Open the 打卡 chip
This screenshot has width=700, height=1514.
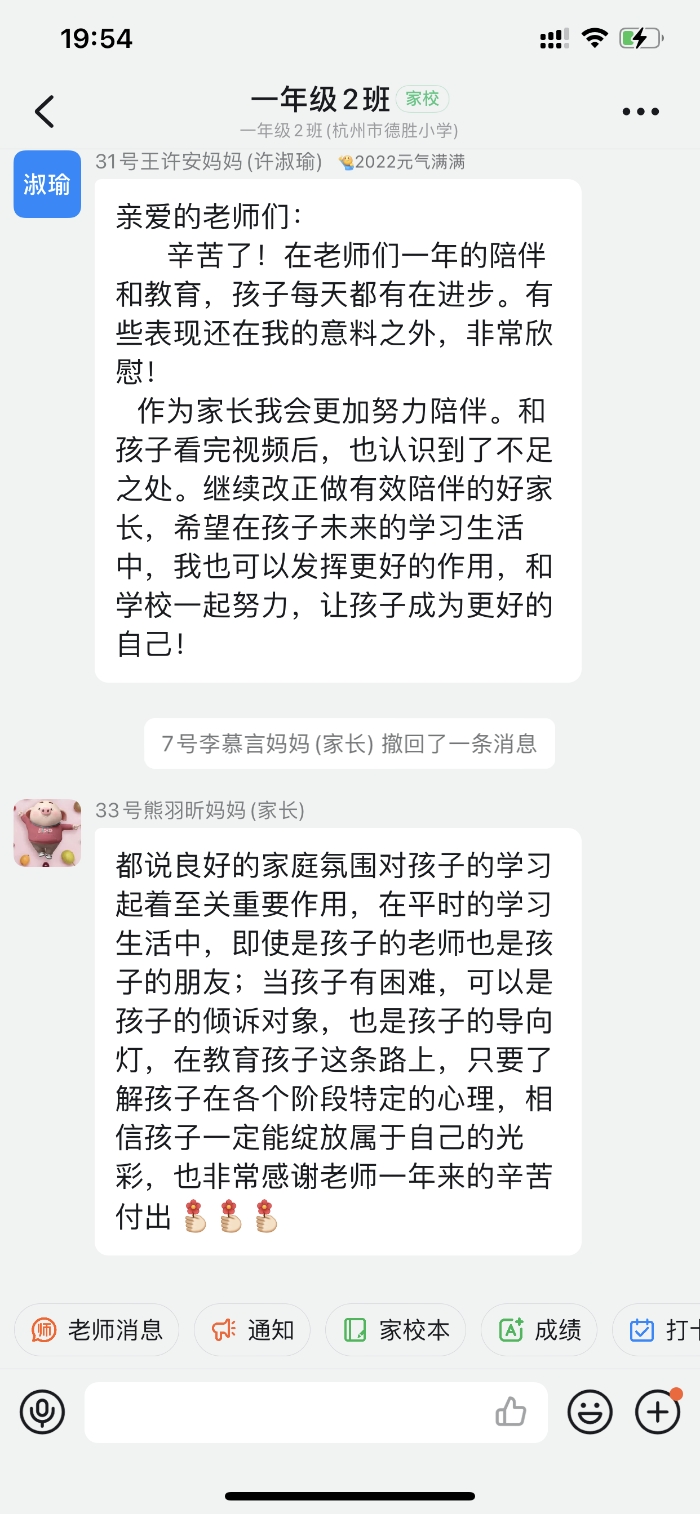point(662,1330)
